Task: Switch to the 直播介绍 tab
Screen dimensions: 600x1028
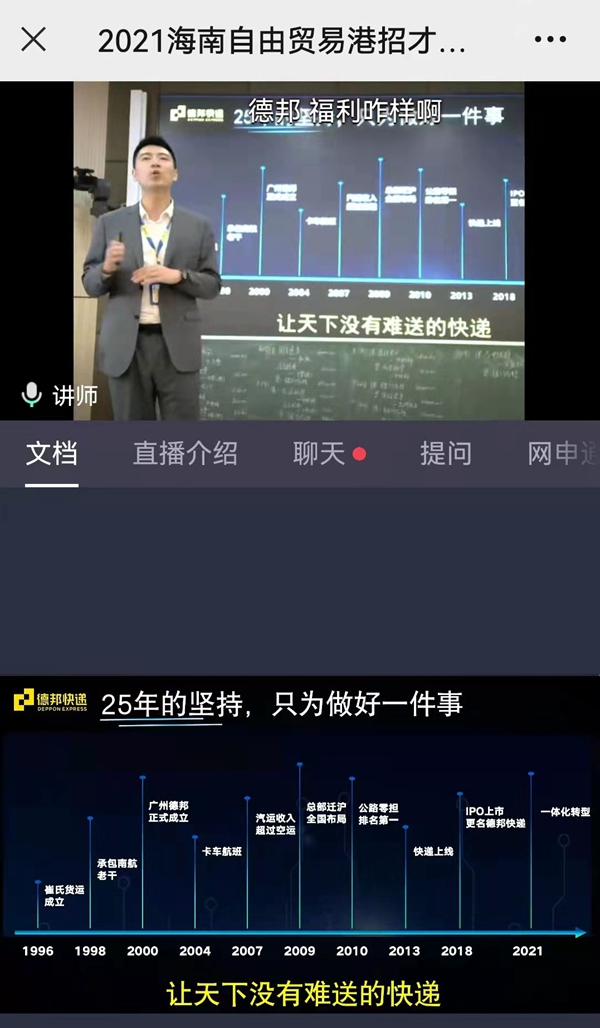Action: pyautogui.click(x=185, y=453)
